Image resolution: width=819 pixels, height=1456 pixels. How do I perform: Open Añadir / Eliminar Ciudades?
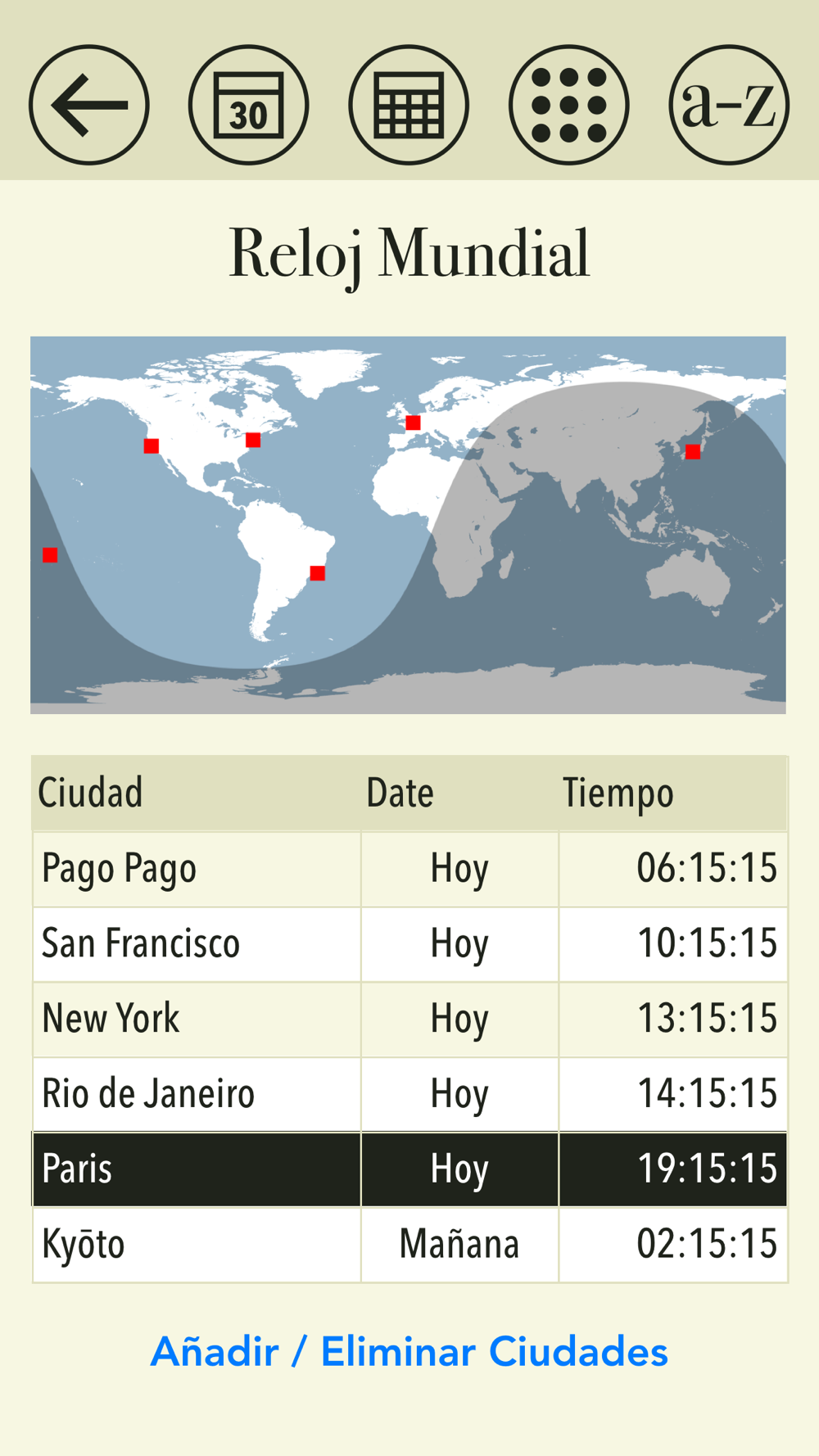(409, 1352)
